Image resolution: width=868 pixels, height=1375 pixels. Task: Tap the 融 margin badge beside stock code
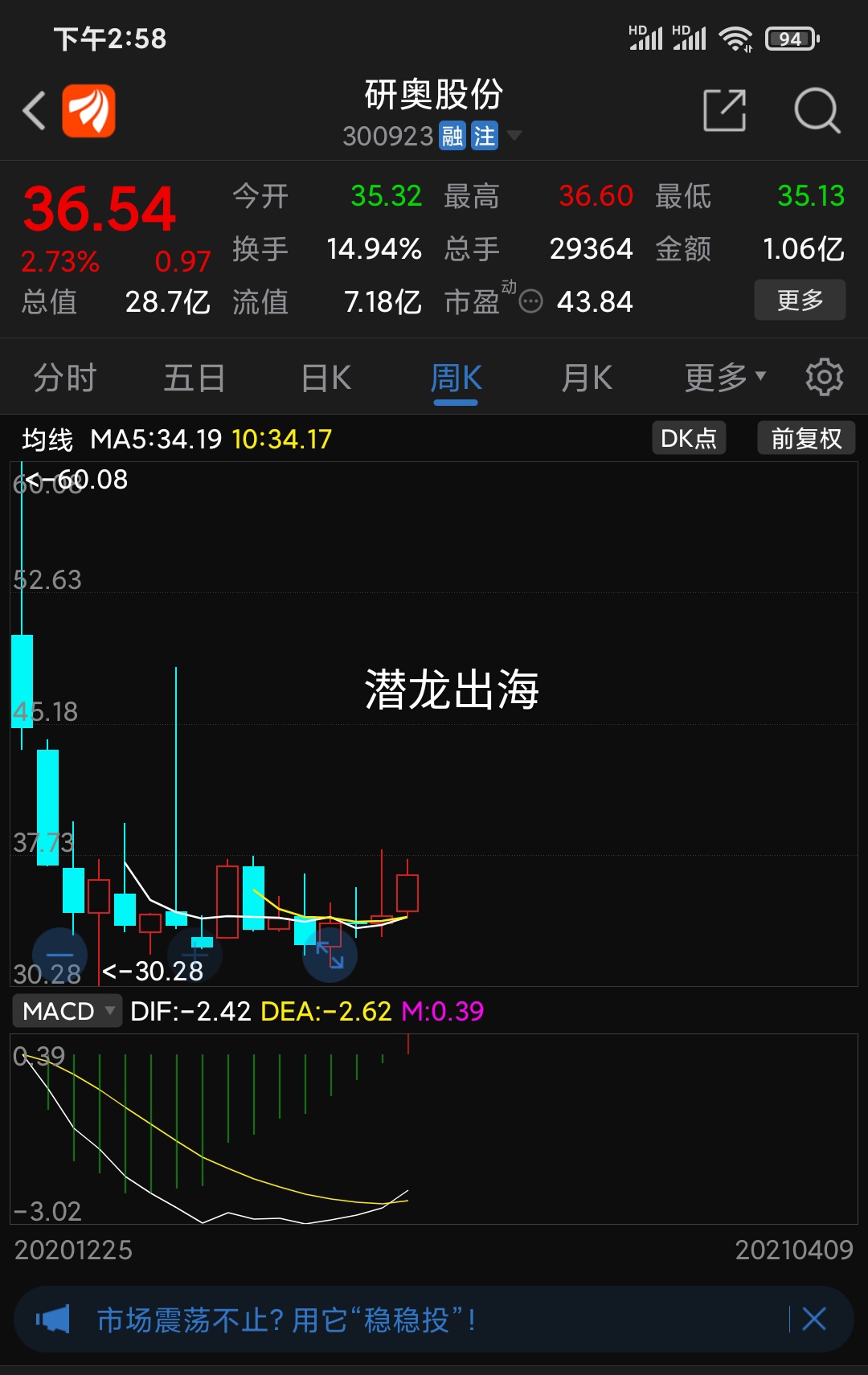pyautogui.click(x=452, y=136)
